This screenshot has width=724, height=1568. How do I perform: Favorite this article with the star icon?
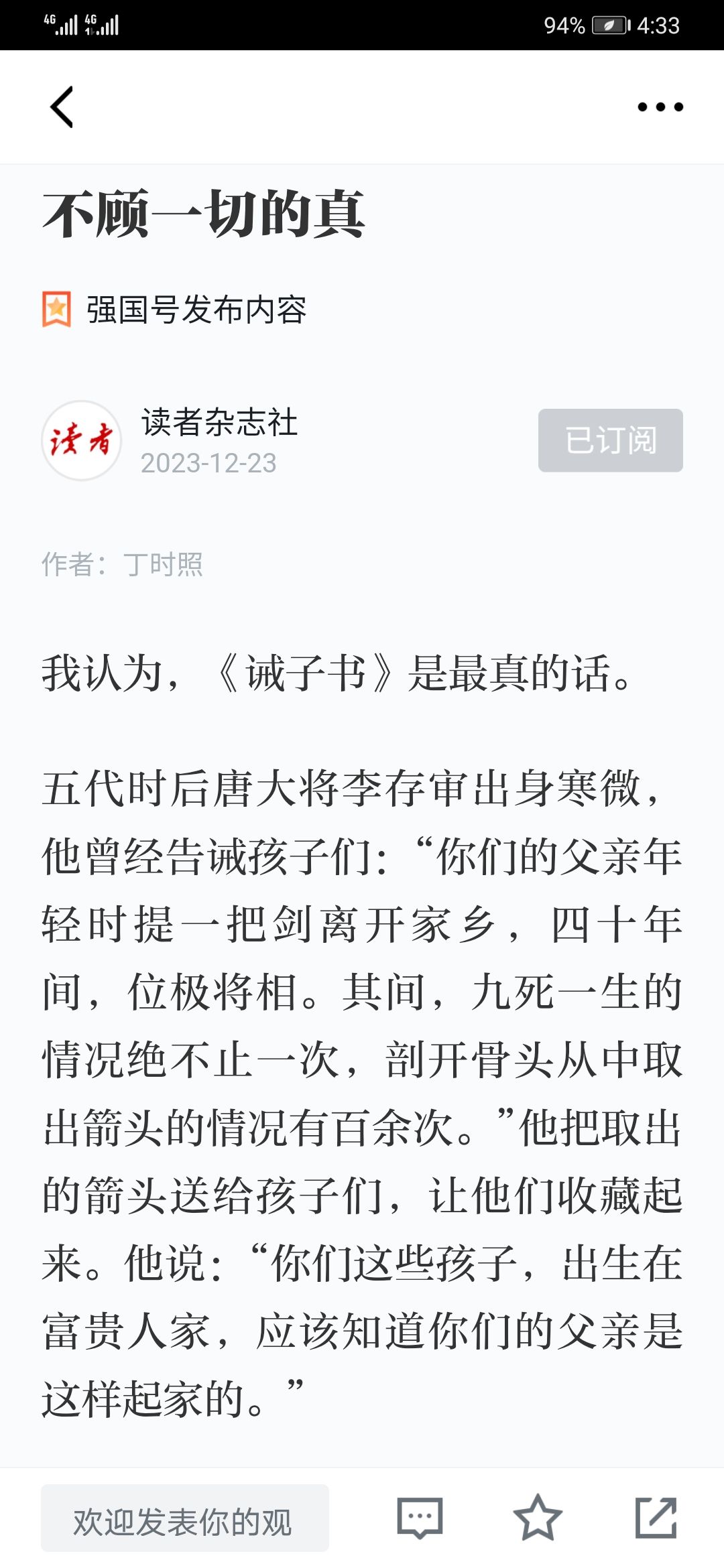pos(538,1518)
